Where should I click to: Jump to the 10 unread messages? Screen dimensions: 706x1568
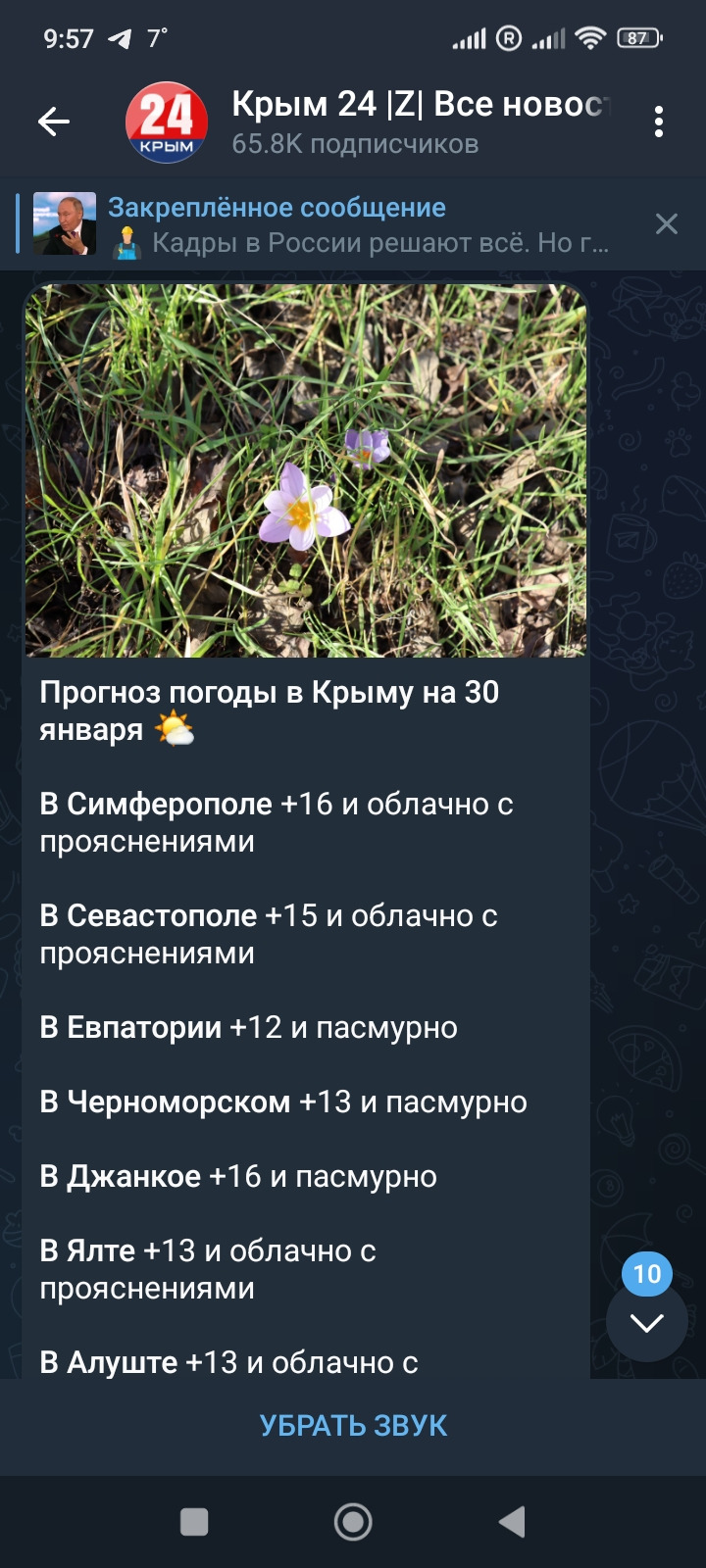pyautogui.click(x=646, y=1323)
